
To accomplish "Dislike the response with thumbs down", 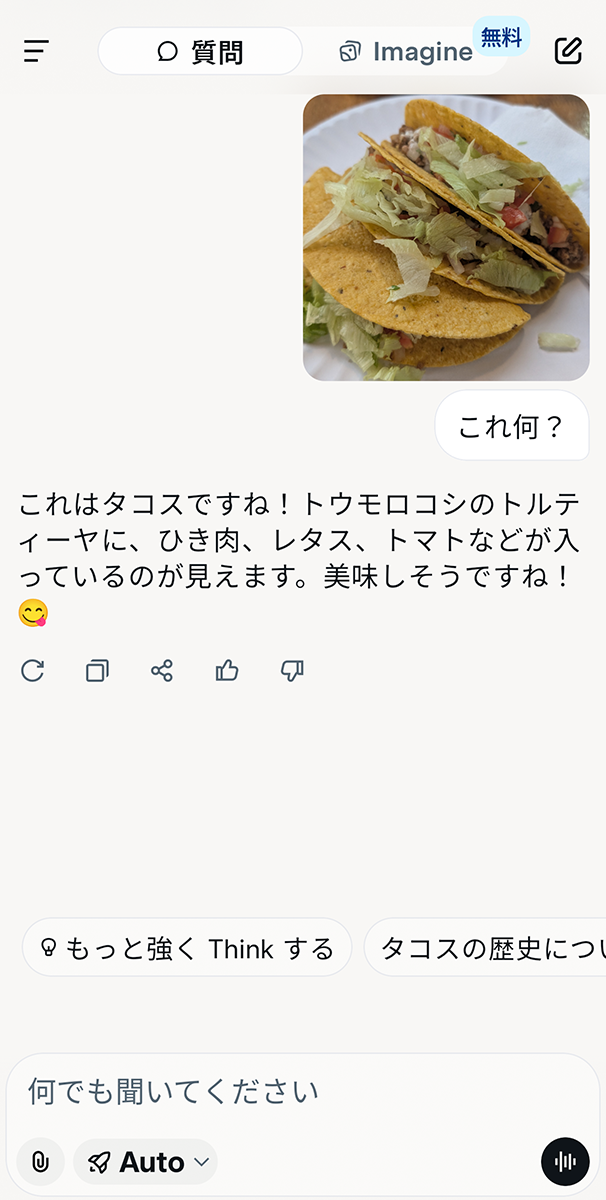I will pyautogui.click(x=292, y=671).
